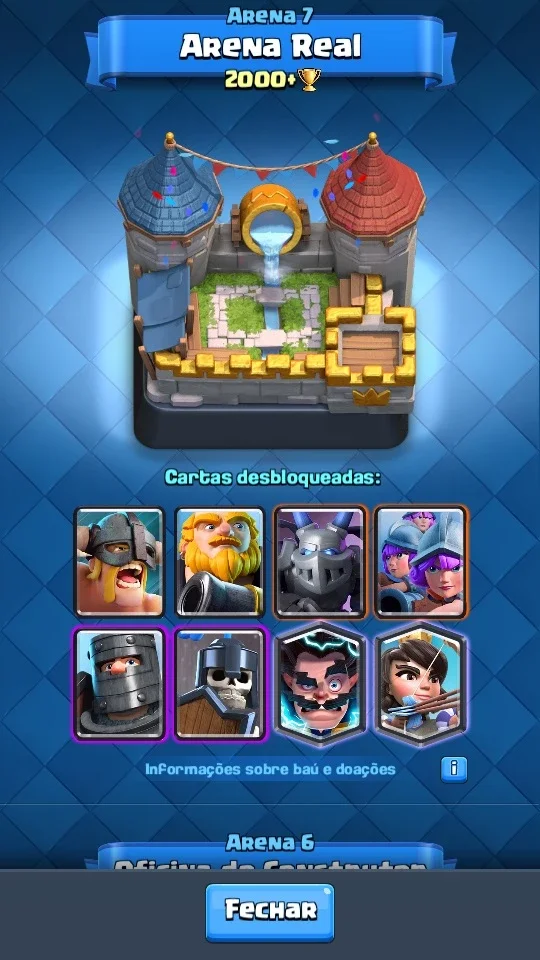
Task: Open chest and donations info icon
Action: 454,770
